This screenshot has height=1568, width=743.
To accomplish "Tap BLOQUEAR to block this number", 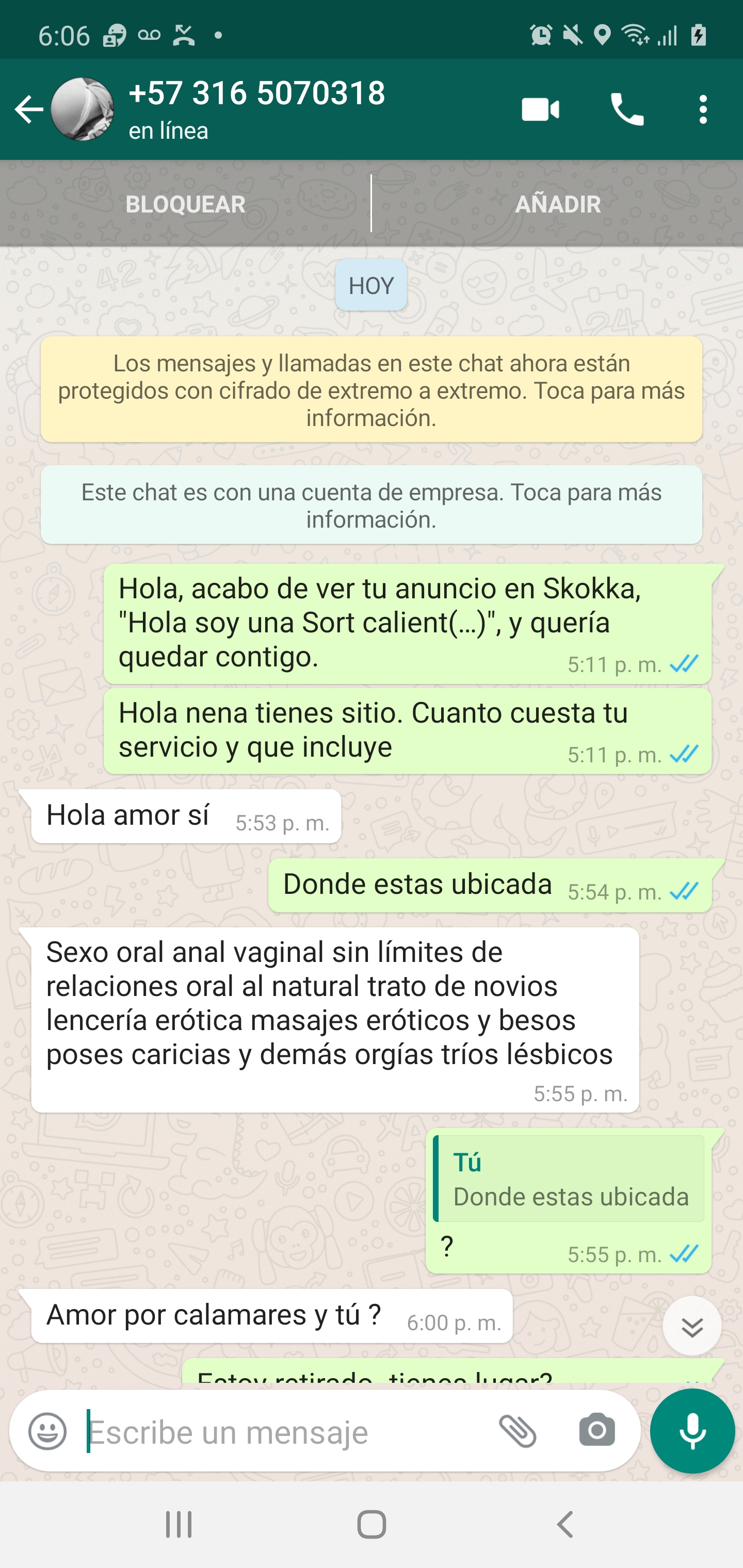I will click(185, 204).
